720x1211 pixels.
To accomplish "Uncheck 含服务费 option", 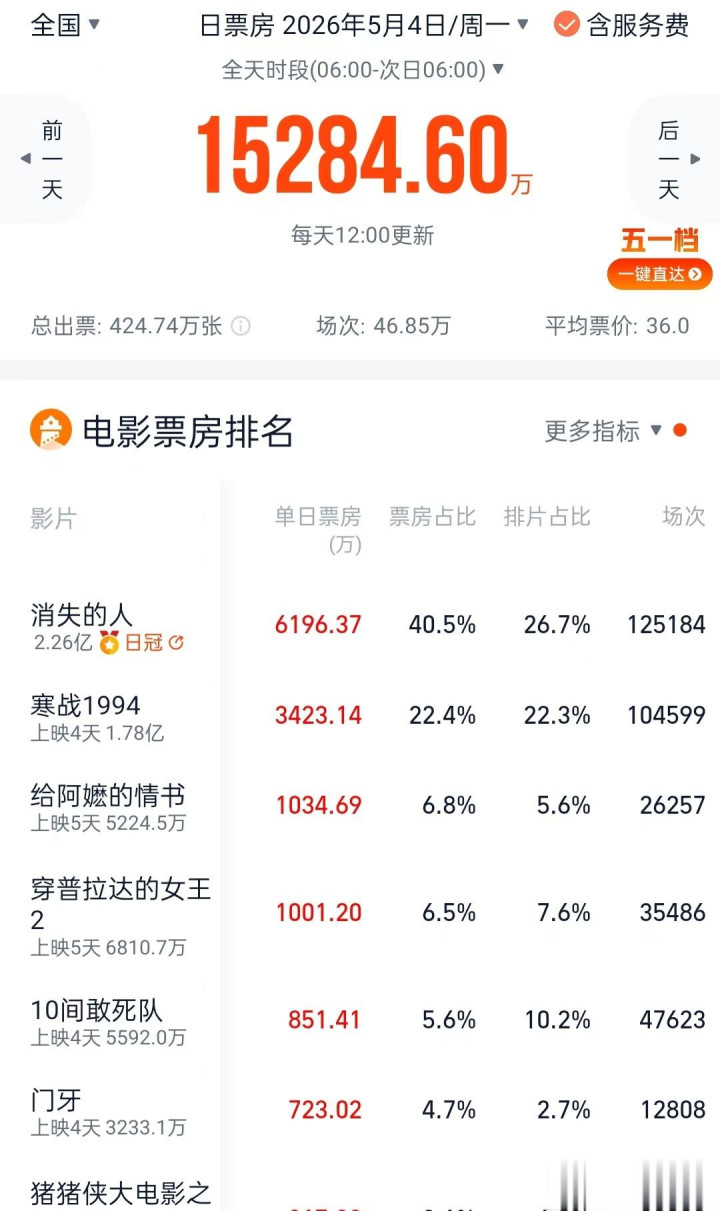I will point(621,25).
